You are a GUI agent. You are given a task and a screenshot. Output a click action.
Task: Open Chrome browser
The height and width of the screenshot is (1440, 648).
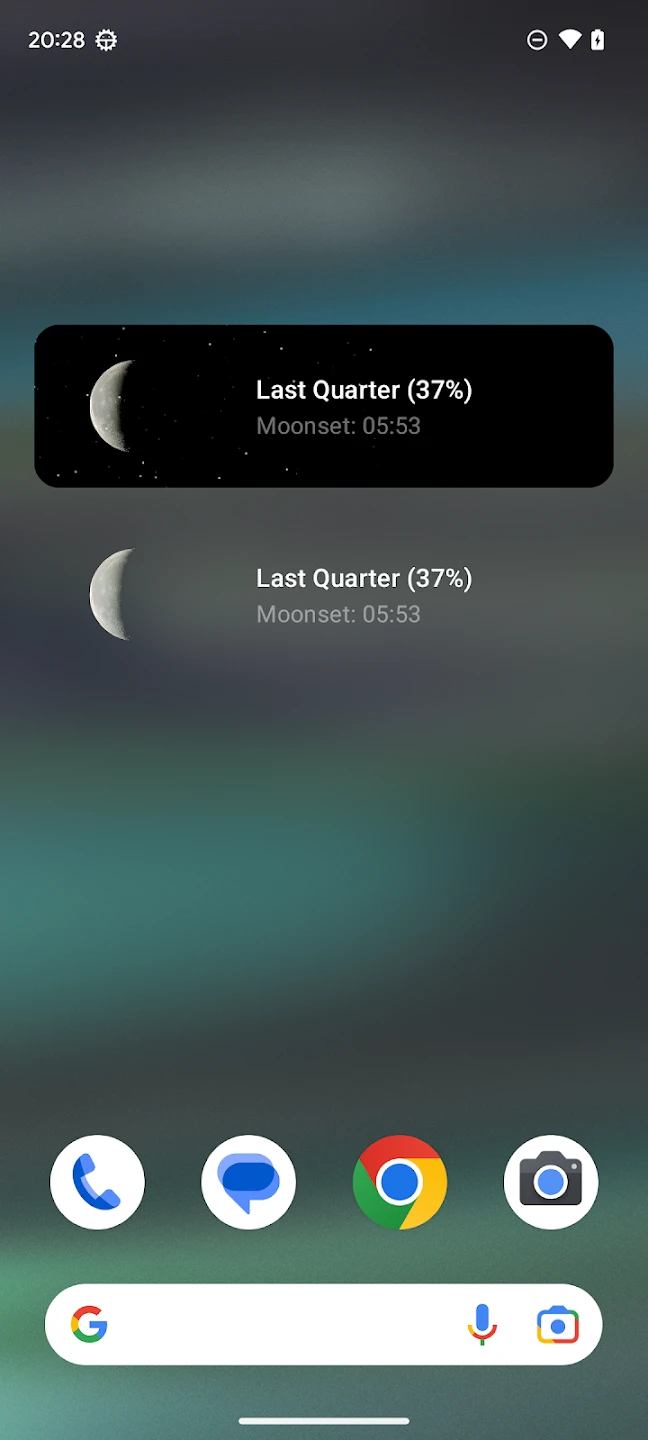[x=400, y=1182]
